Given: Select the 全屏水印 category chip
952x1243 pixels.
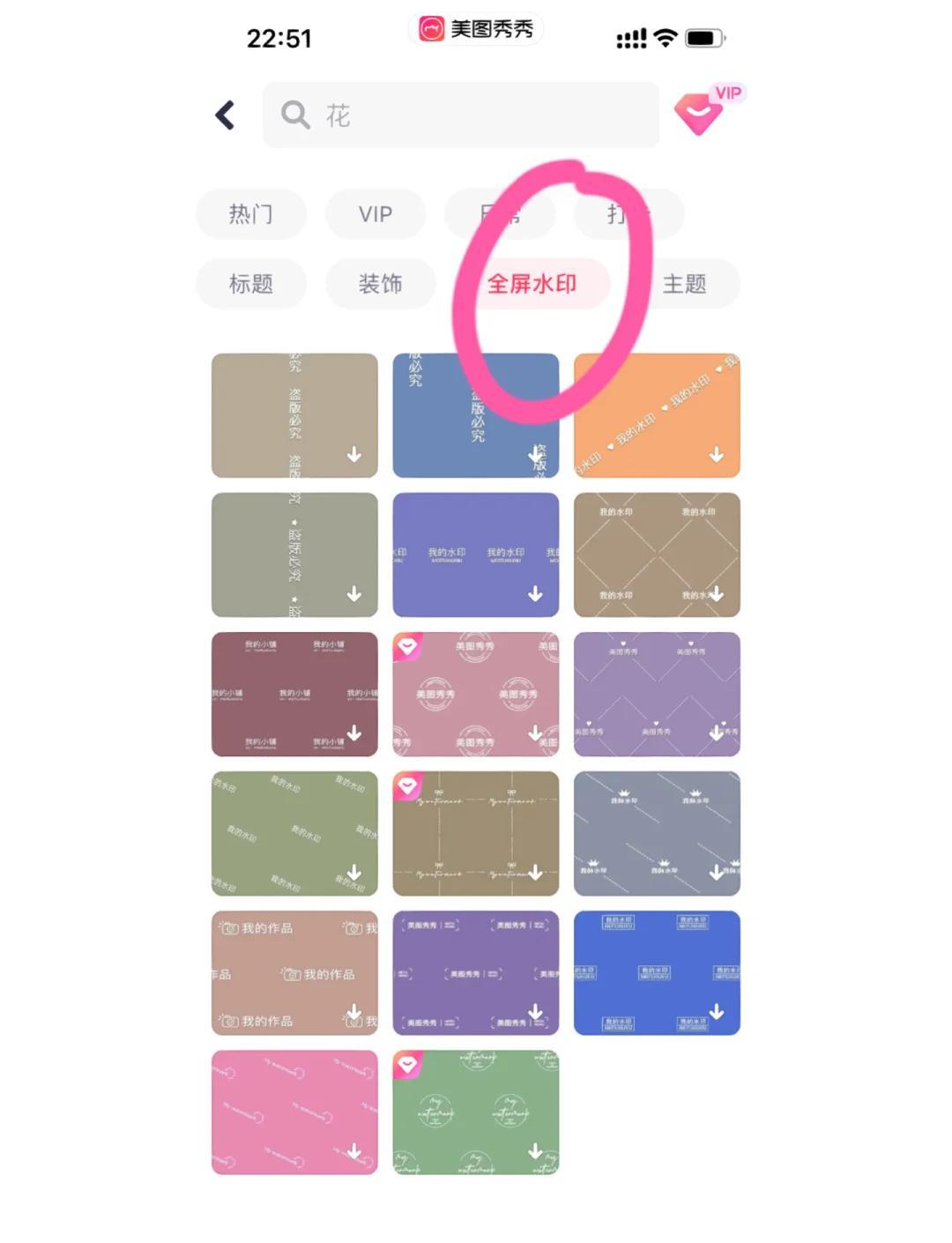Looking at the screenshot, I should 532,284.
